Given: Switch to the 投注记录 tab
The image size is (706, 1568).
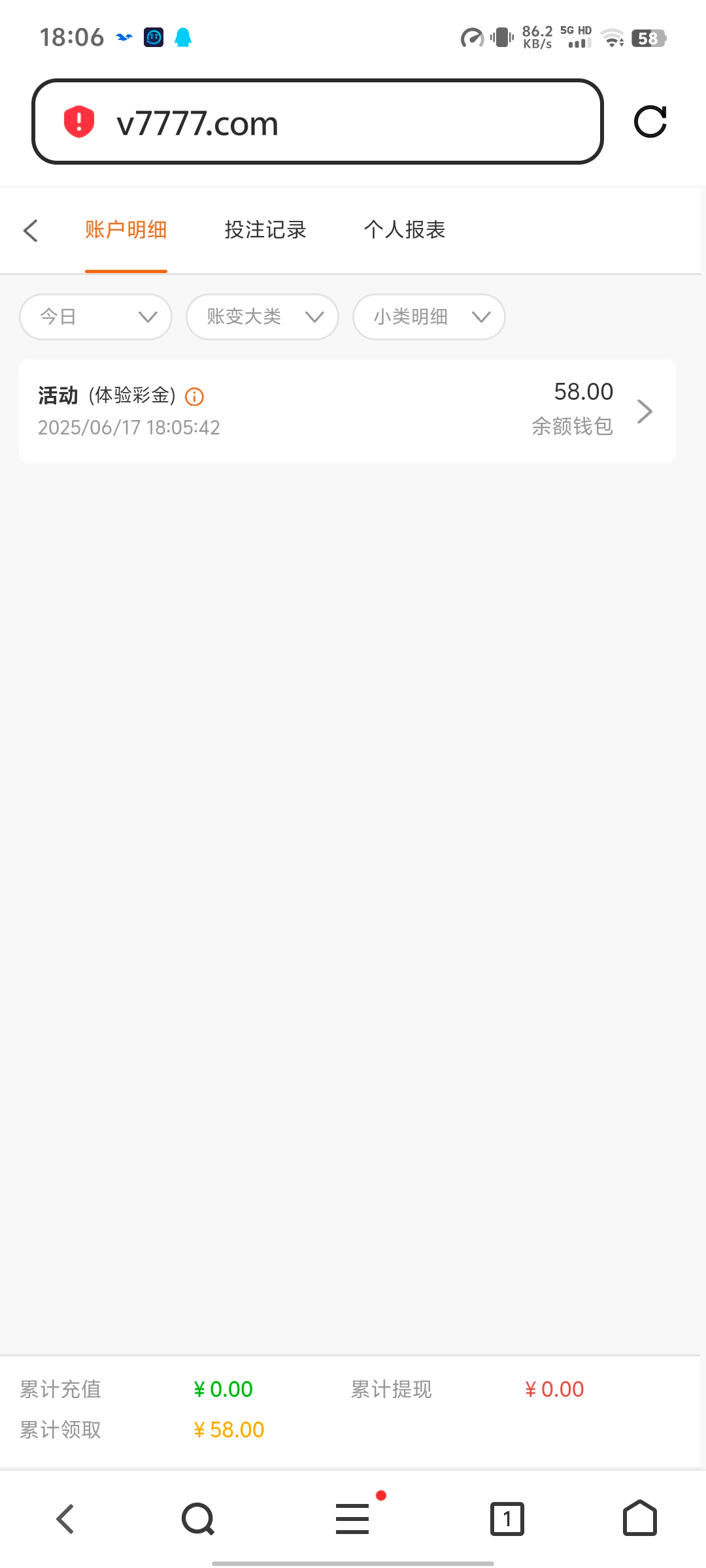Looking at the screenshot, I should [265, 230].
